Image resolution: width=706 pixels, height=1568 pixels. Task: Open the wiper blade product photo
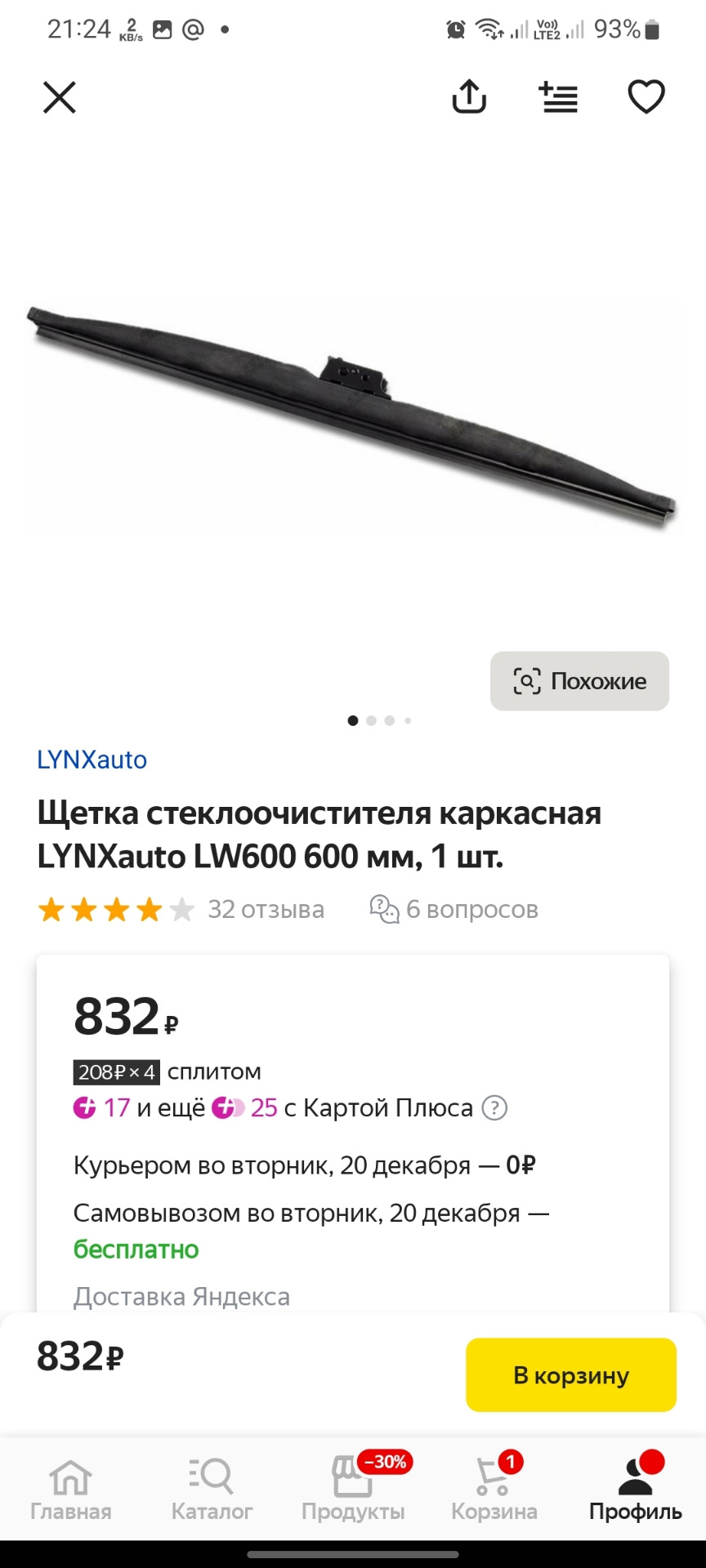click(353, 416)
